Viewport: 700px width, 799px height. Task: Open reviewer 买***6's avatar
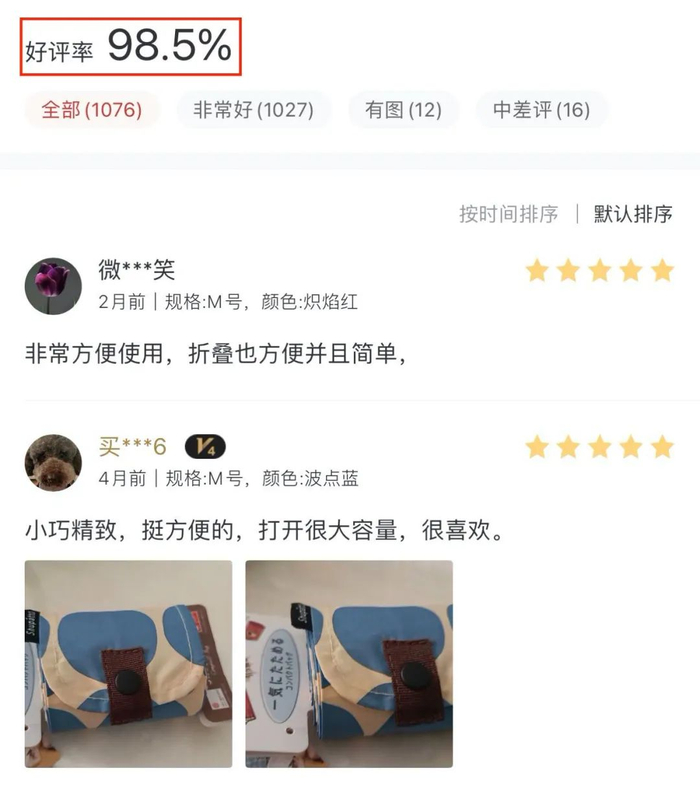click(x=53, y=463)
